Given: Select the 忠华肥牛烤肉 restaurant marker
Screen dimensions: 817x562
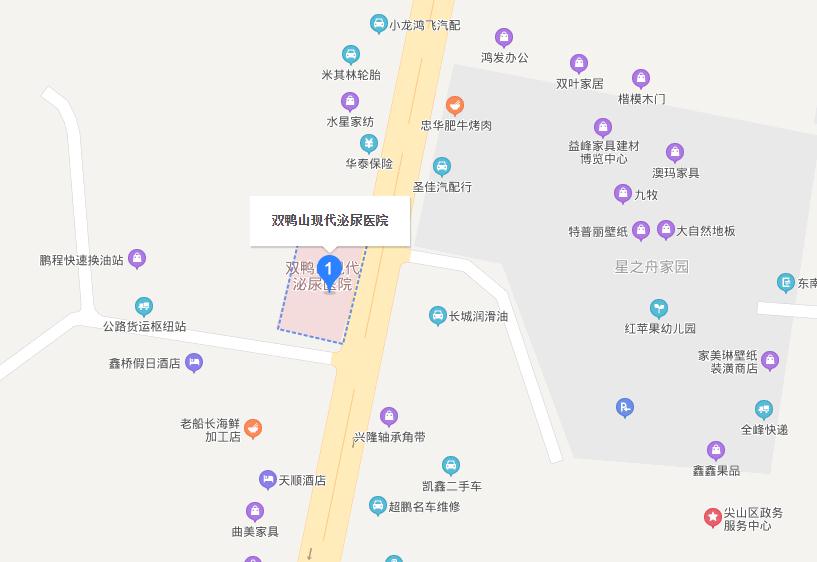Looking at the screenshot, I should tap(455, 106).
